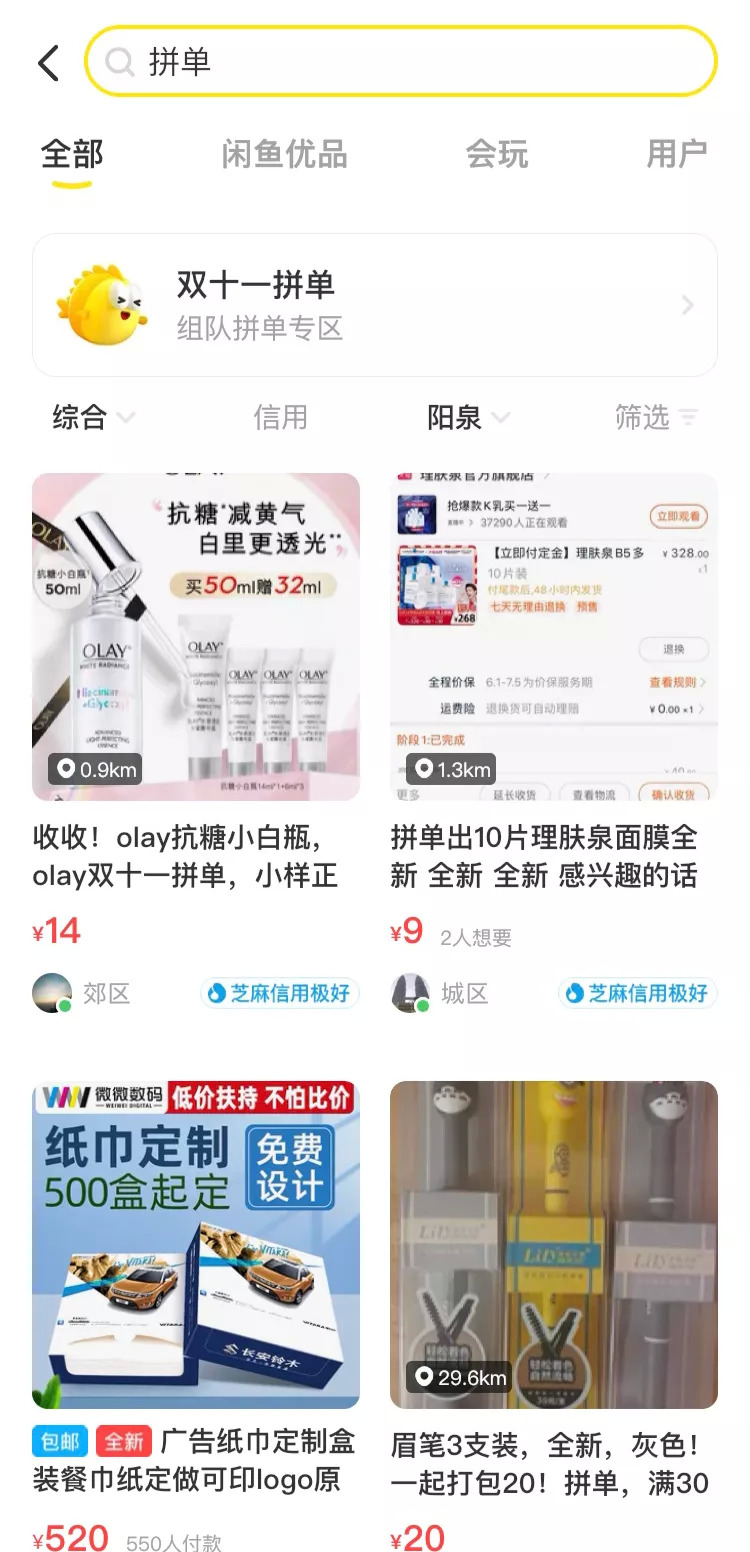Open the 城区 seller's avatar
Screen dimensions: 750x1552
point(410,993)
